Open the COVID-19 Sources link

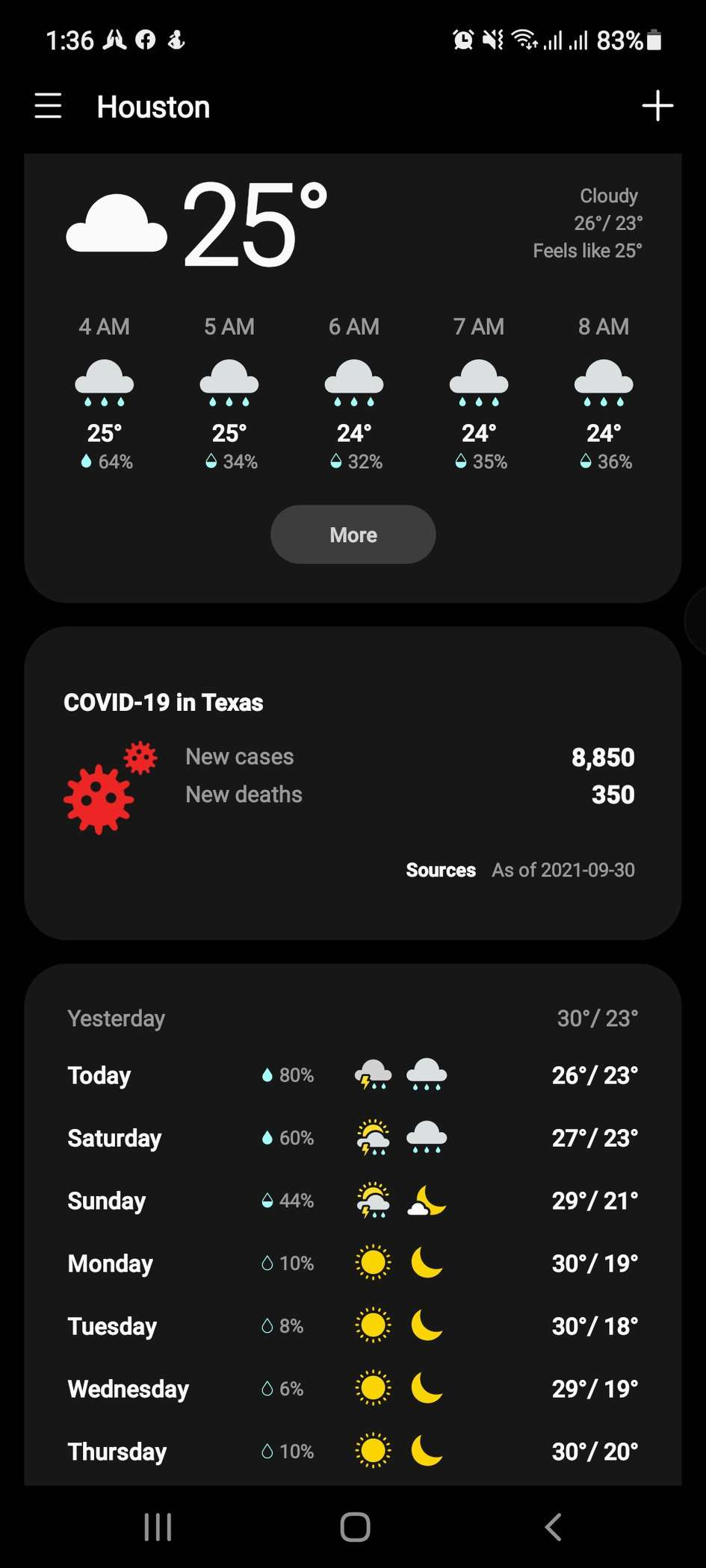[441, 870]
